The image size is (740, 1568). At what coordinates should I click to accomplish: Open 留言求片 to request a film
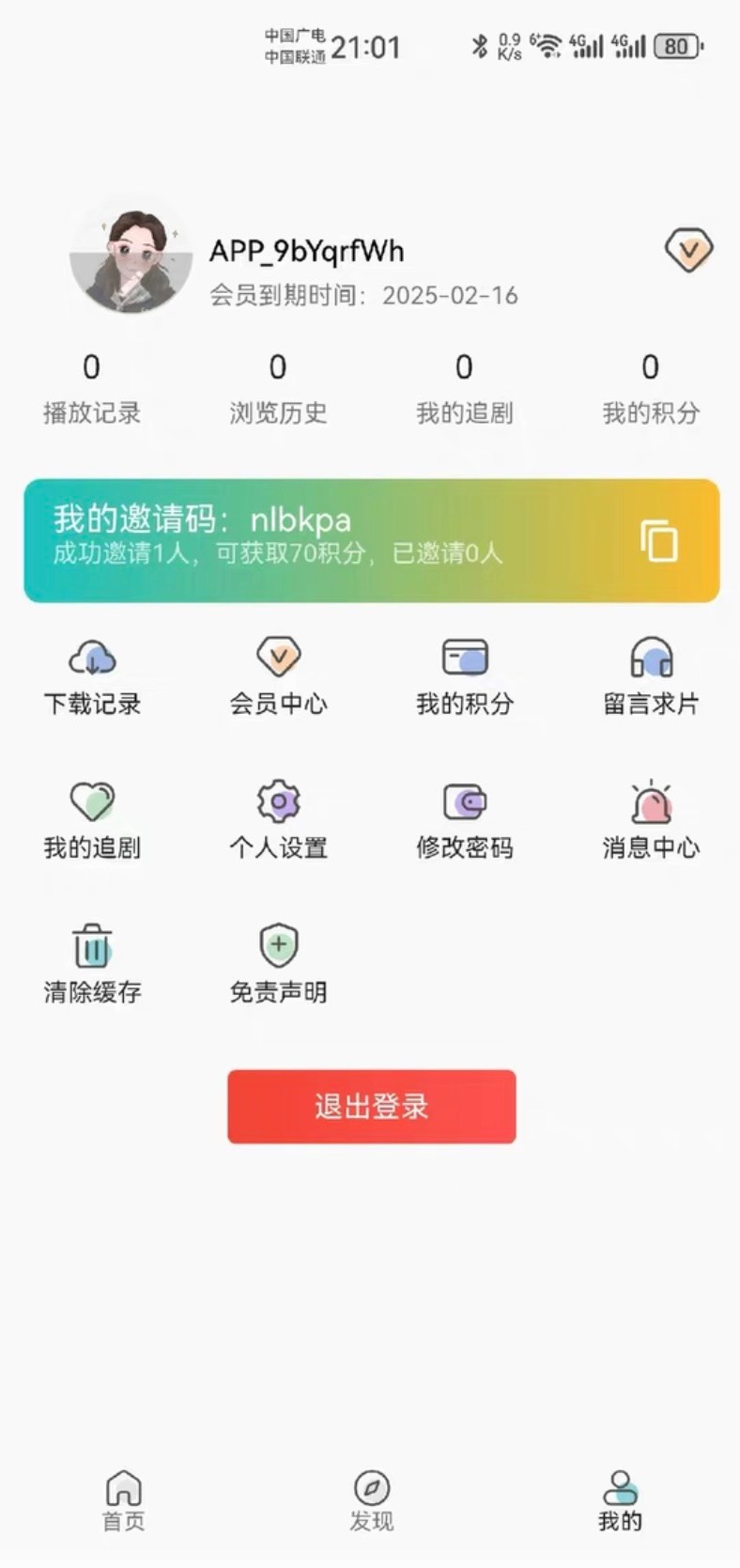click(x=651, y=676)
